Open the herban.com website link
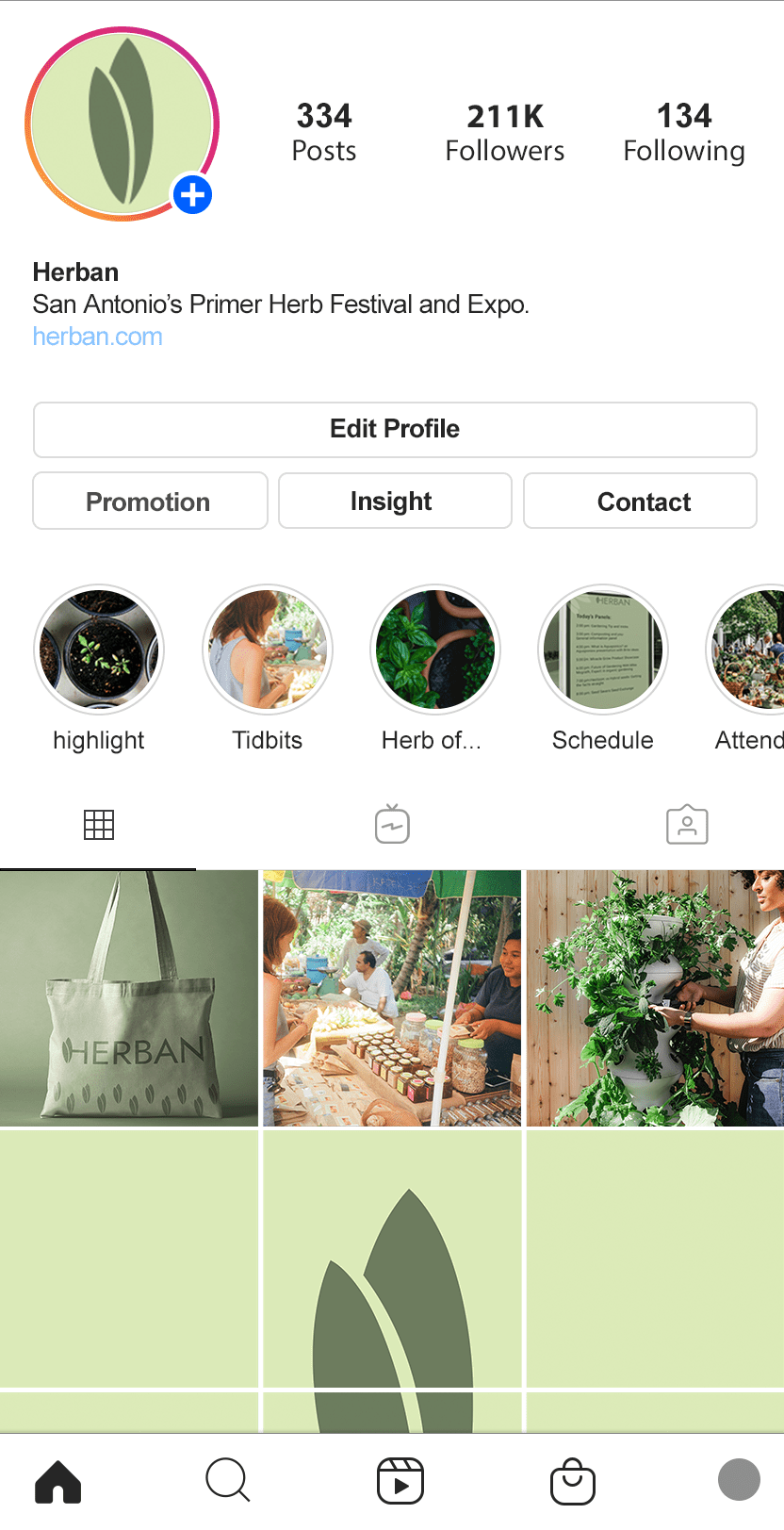Screen dimensions: 784x1530 pos(97,337)
